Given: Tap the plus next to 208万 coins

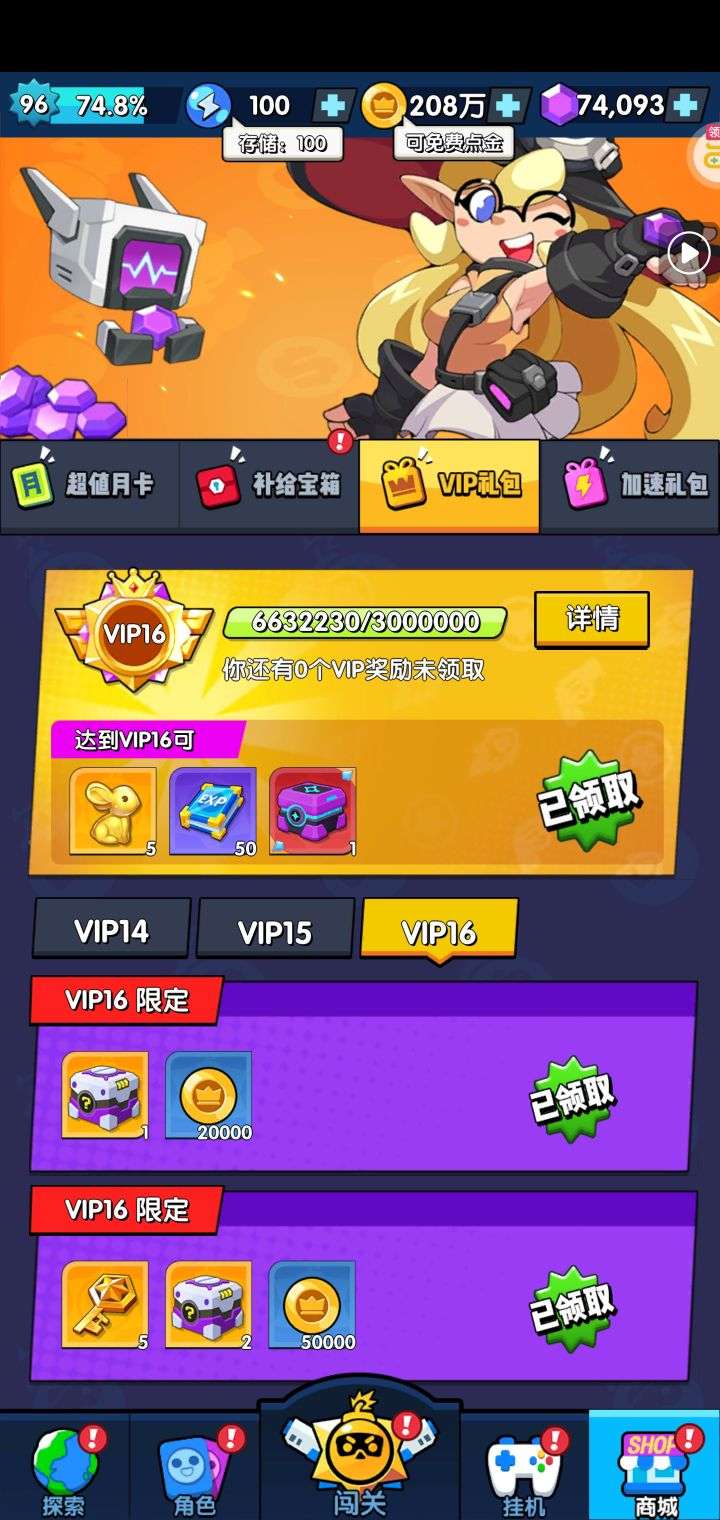Looking at the screenshot, I should pos(508,105).
